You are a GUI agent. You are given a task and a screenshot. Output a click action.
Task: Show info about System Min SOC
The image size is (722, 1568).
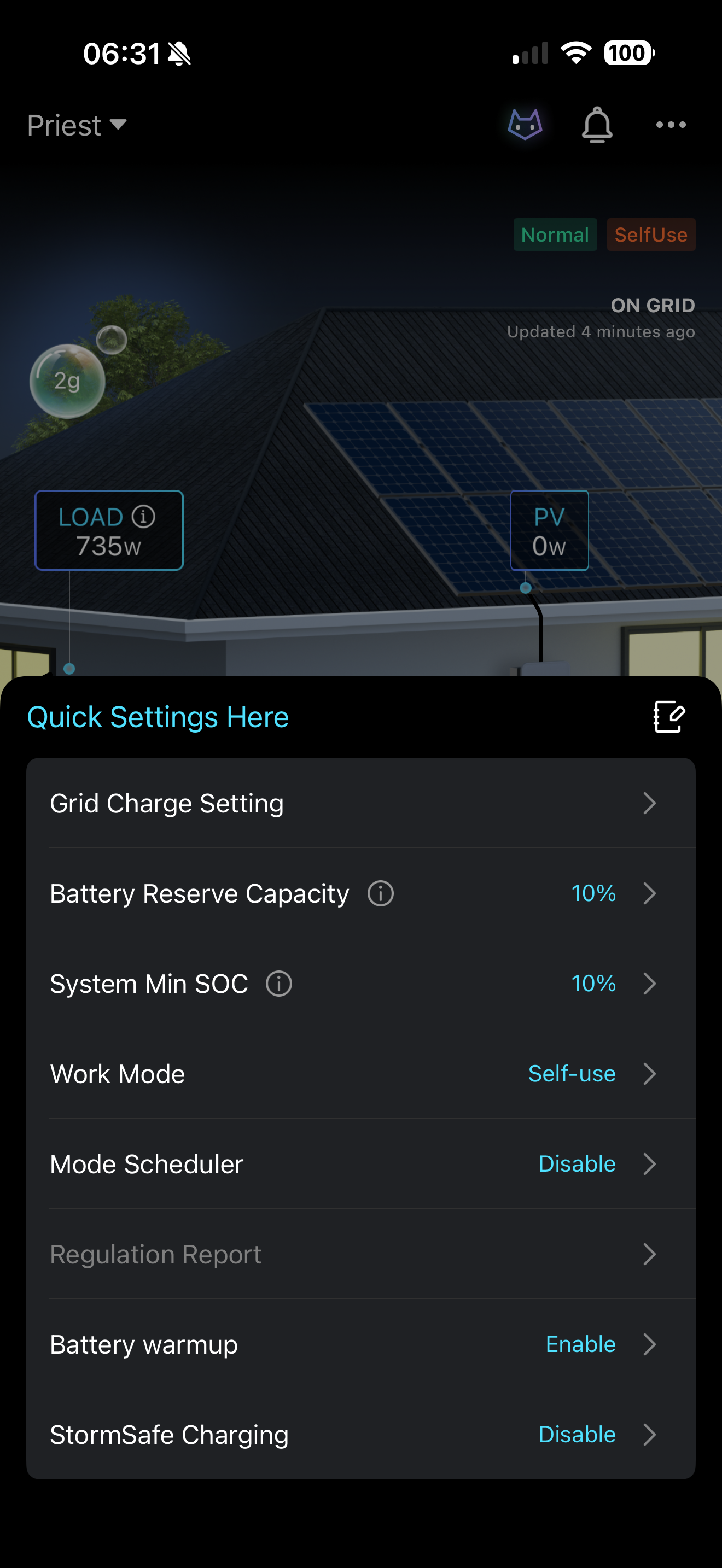279,984
